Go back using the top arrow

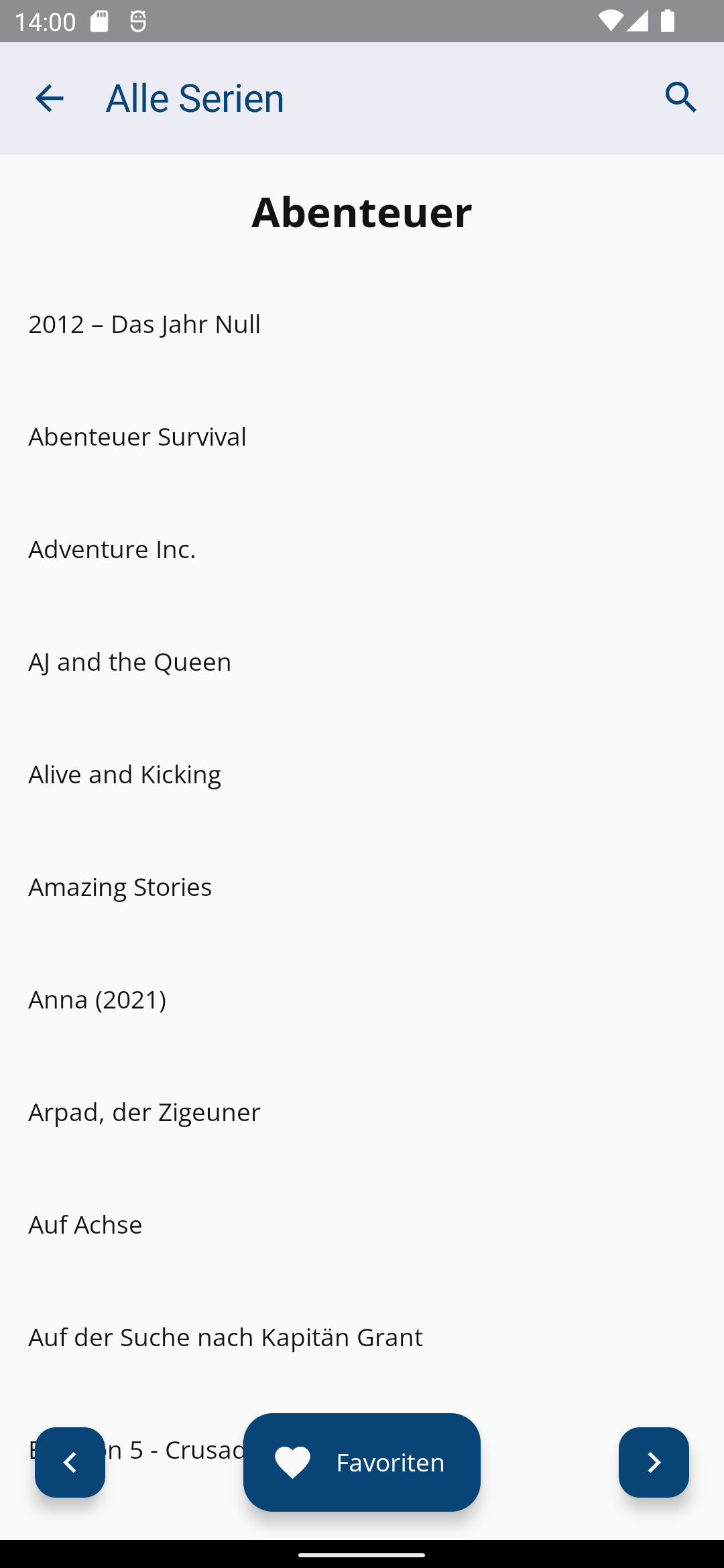(49, 99)
